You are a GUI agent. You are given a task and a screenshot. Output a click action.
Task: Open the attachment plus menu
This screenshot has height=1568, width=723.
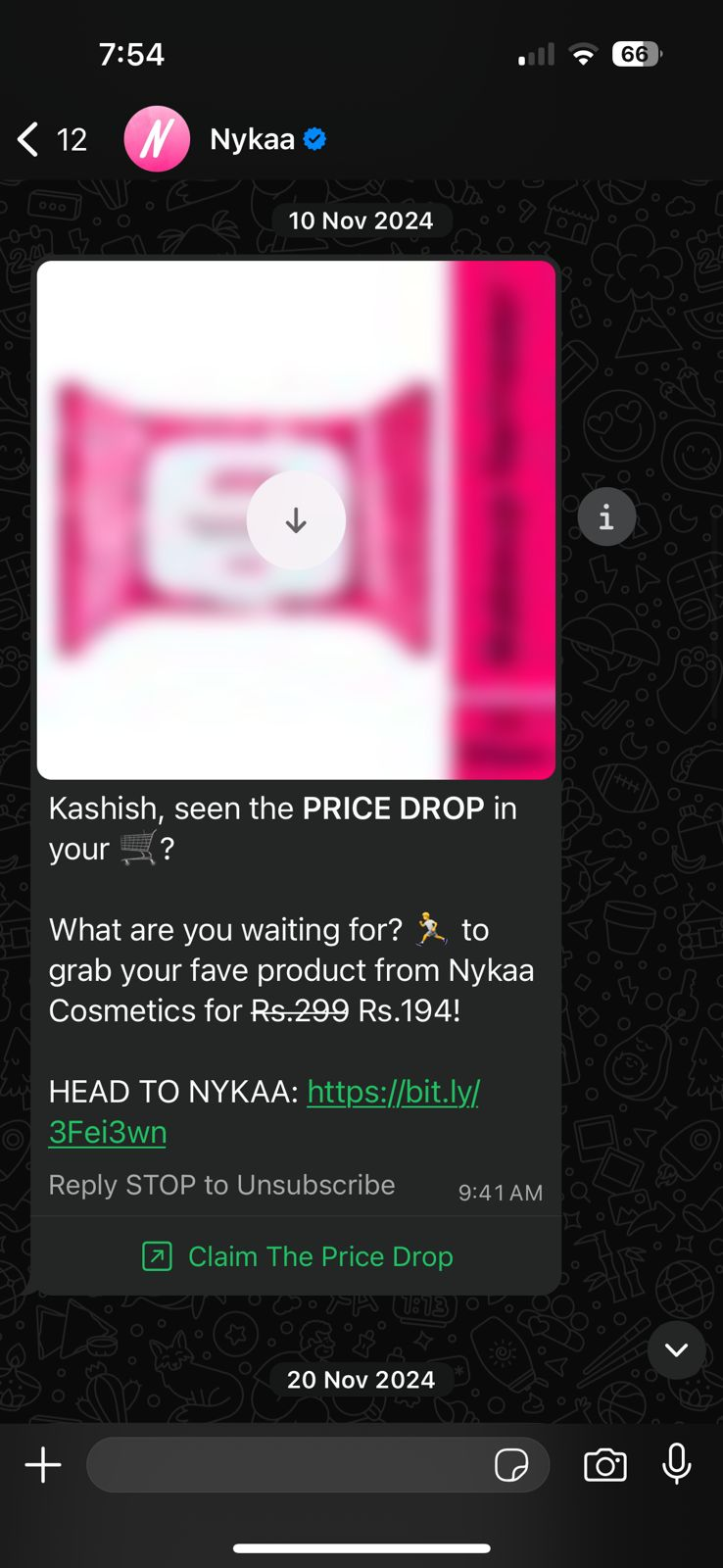pyautogui.click(x=43, y=1465)
